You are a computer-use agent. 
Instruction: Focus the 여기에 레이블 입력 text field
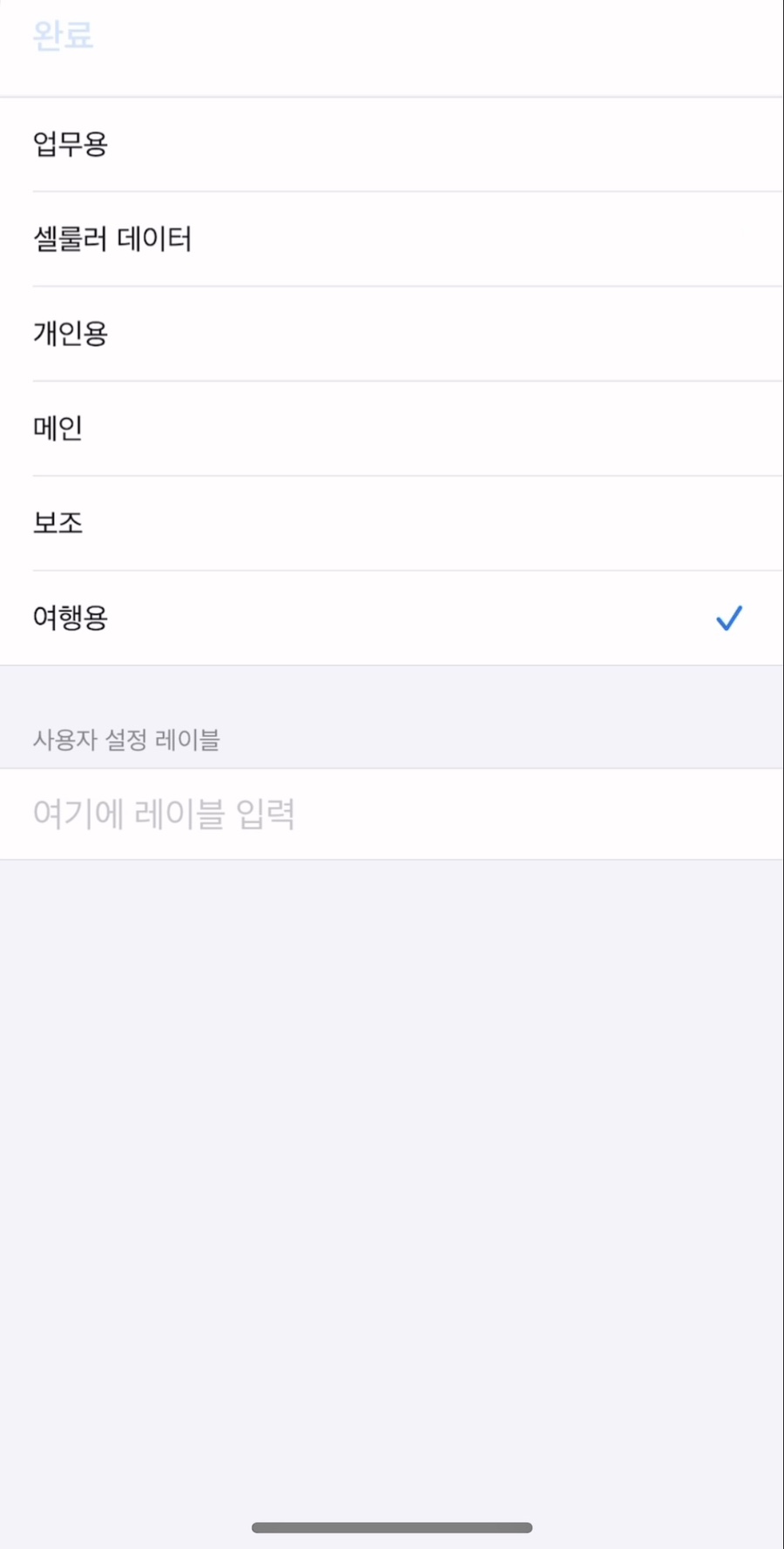click(392, 815)
